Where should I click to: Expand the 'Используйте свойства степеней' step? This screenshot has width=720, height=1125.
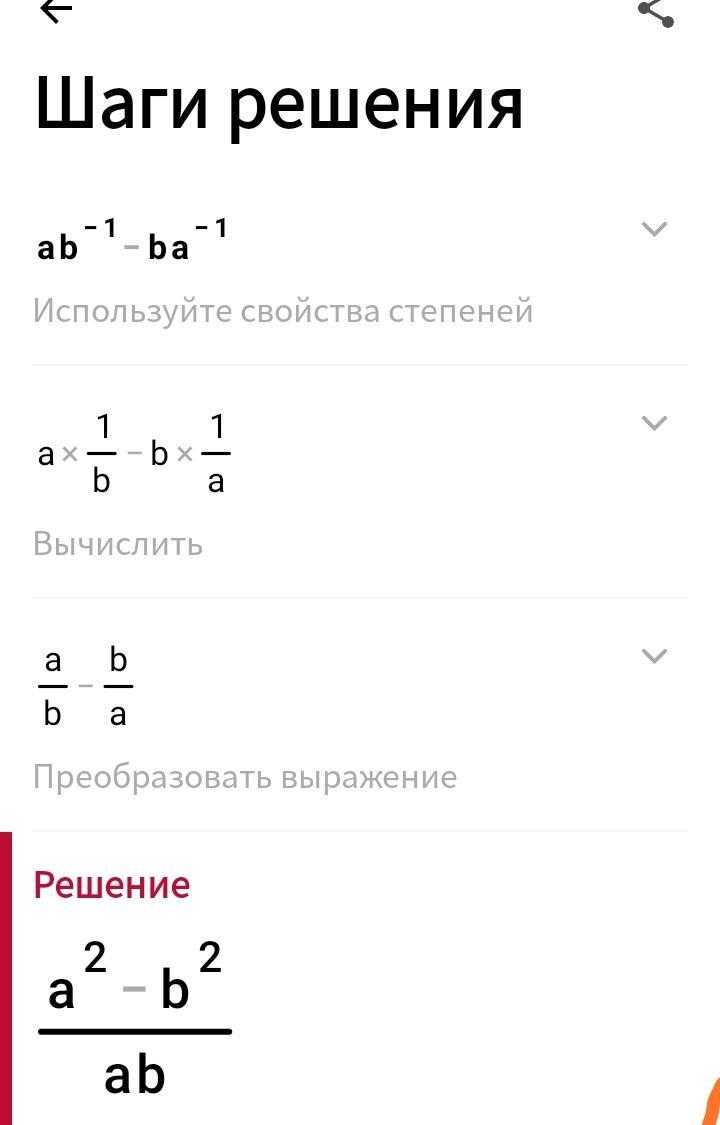[654, 229]
